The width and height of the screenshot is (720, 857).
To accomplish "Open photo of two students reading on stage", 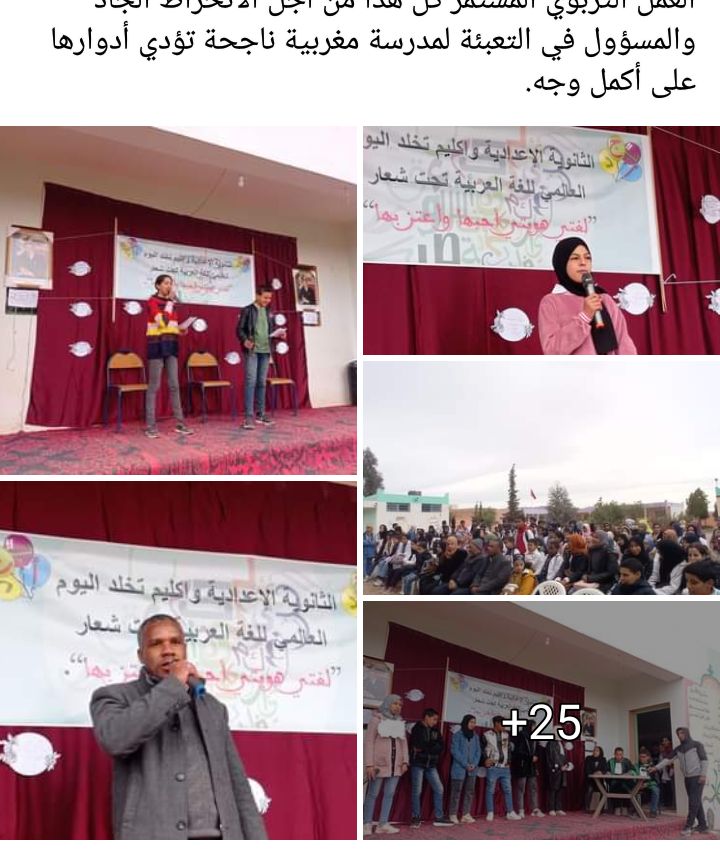I will pyautogui.click(x=178, y=300).
